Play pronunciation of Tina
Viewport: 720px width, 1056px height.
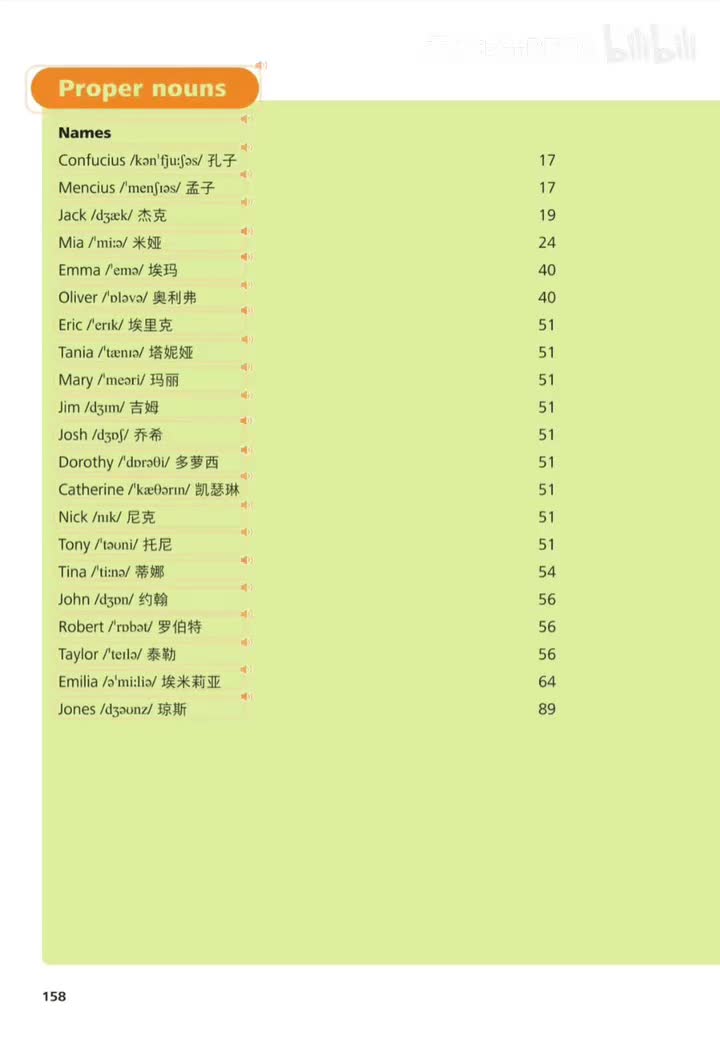pos(246,559)
